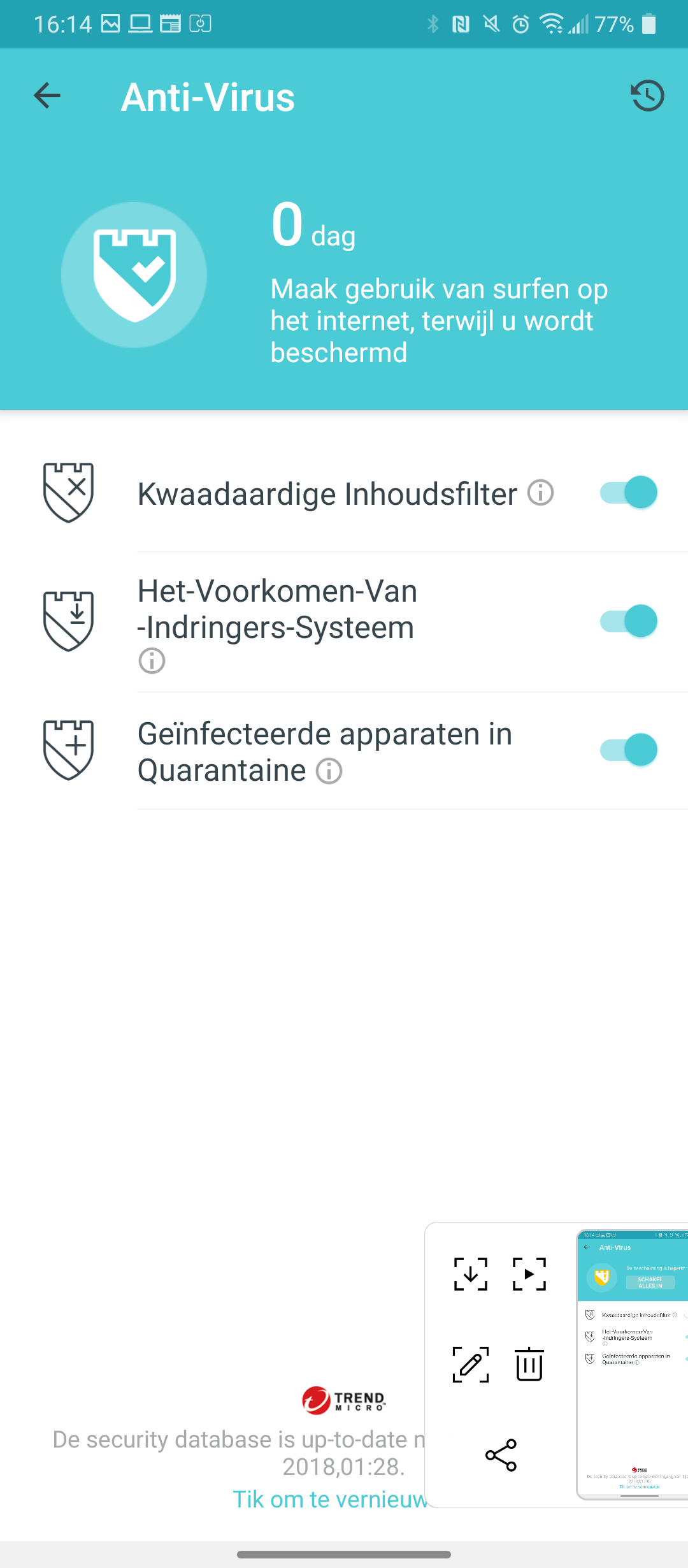Open the screenshot preview thumbnail
Viewport: 688px width, 1568px height.
pos(632,1365)
